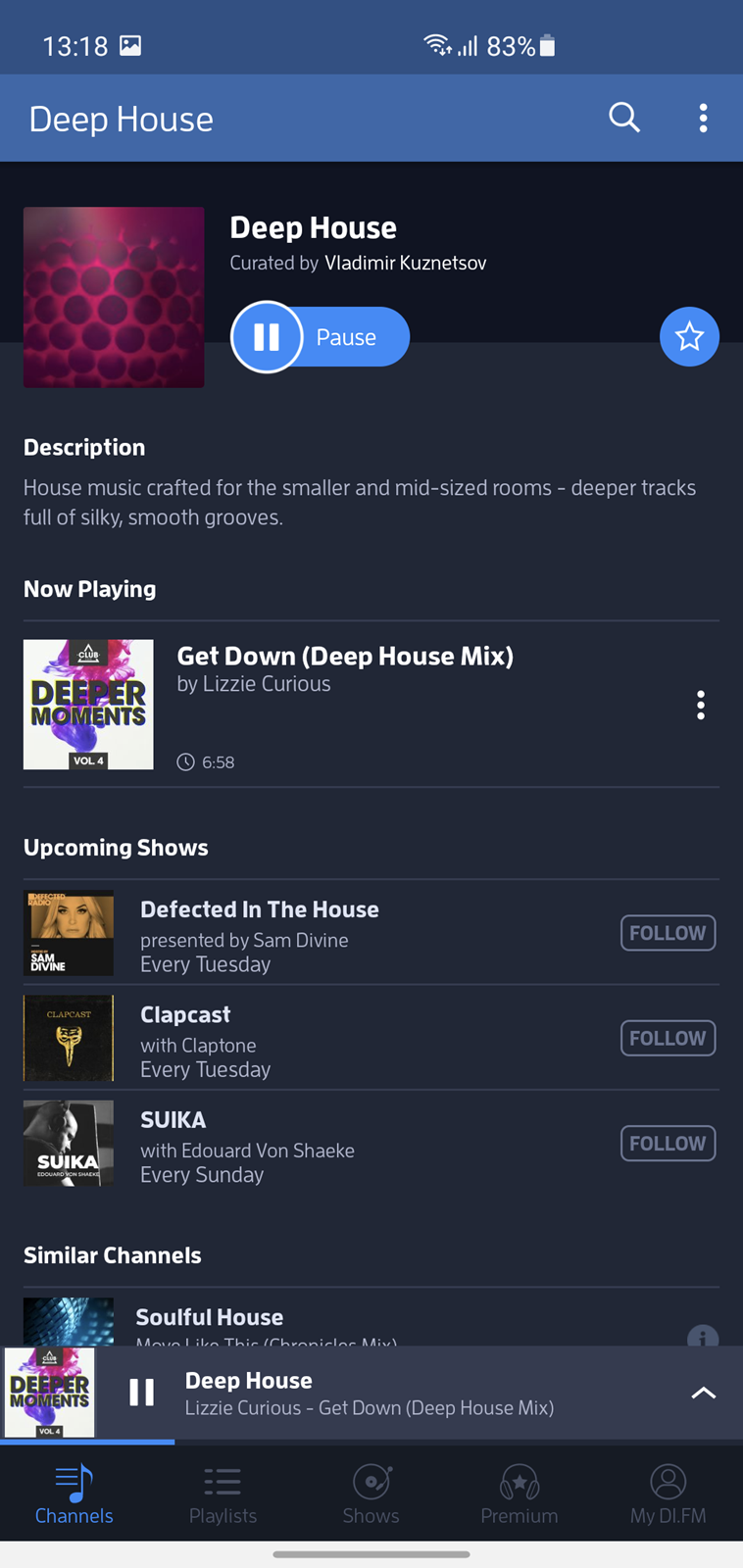The width and height of the screenshot is (743, 1568).
Task: Switch to the Playlists tab
Action: point(223,1494)
